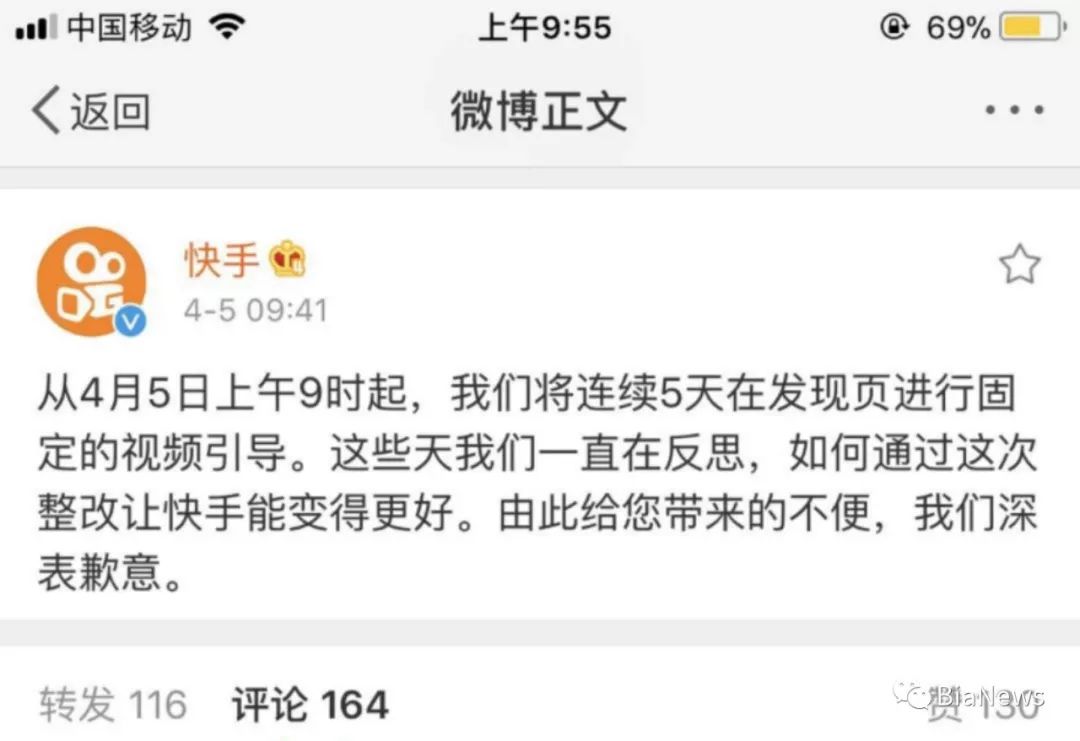The image size is (1080, 741).
Task: Open the 快手 account name link
Action: click(x=222, y=260)
